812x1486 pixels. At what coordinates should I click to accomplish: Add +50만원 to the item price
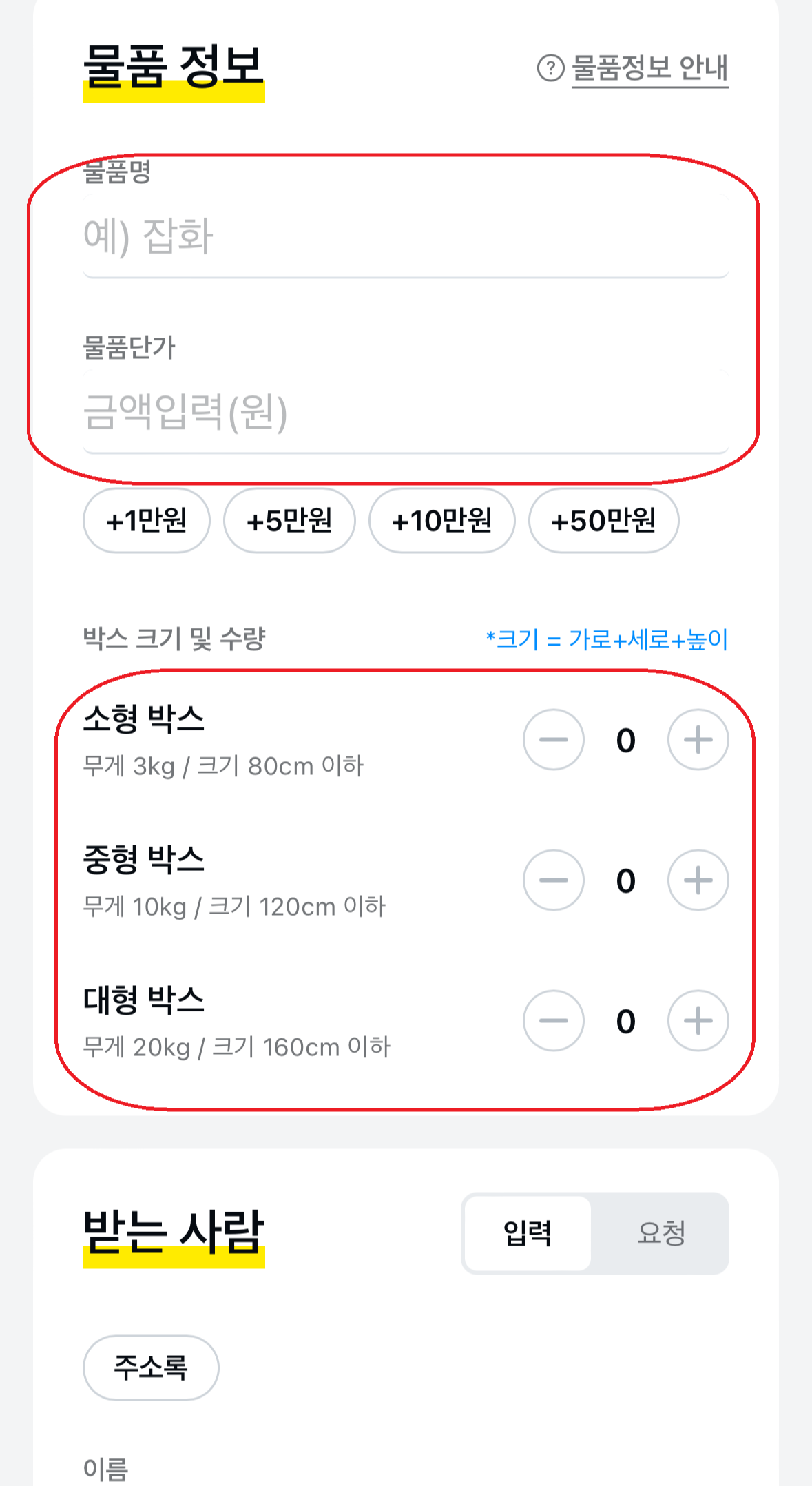click(x=603, y=522)
